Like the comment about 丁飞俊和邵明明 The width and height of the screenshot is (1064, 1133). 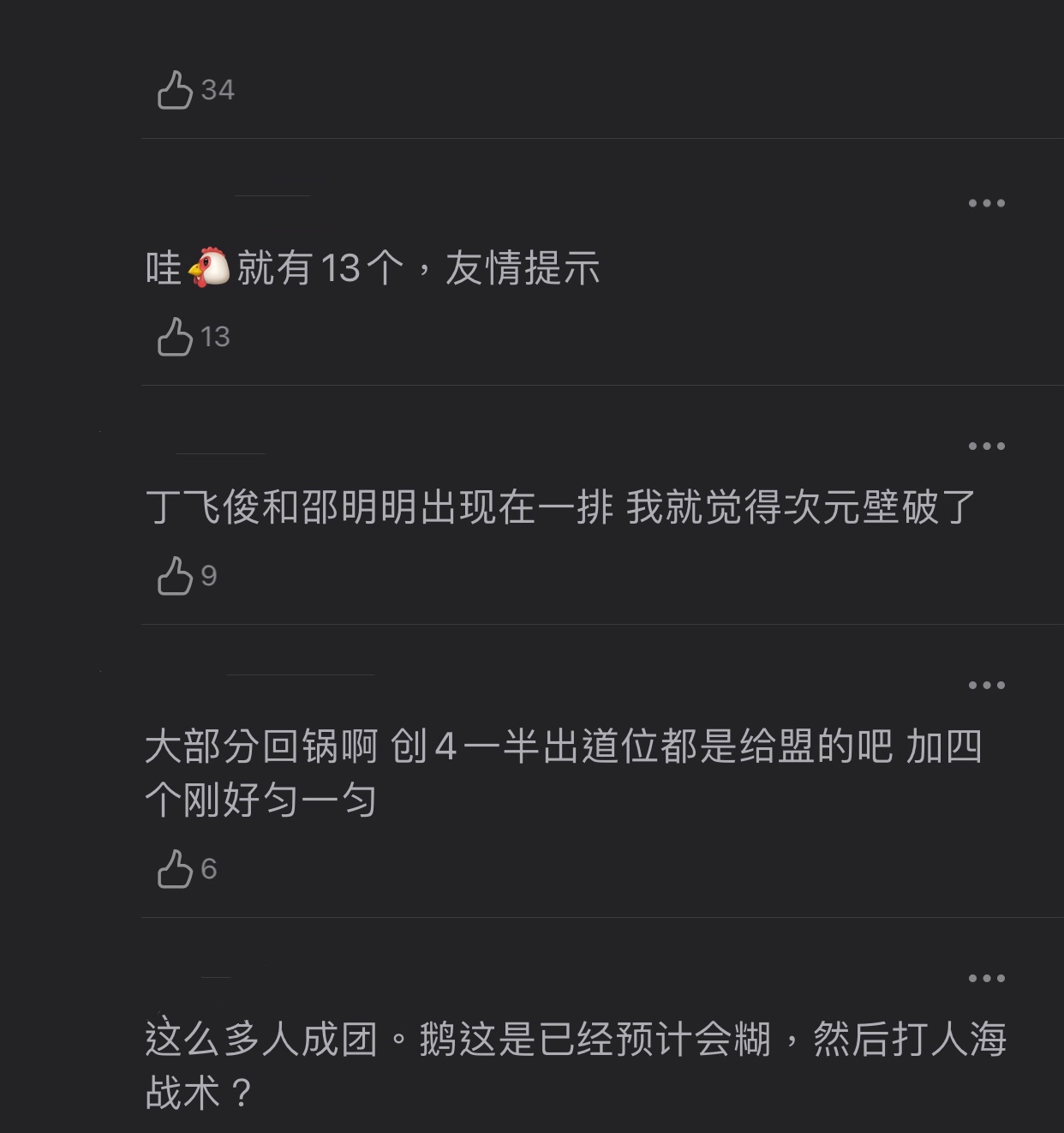click(176, 575)
